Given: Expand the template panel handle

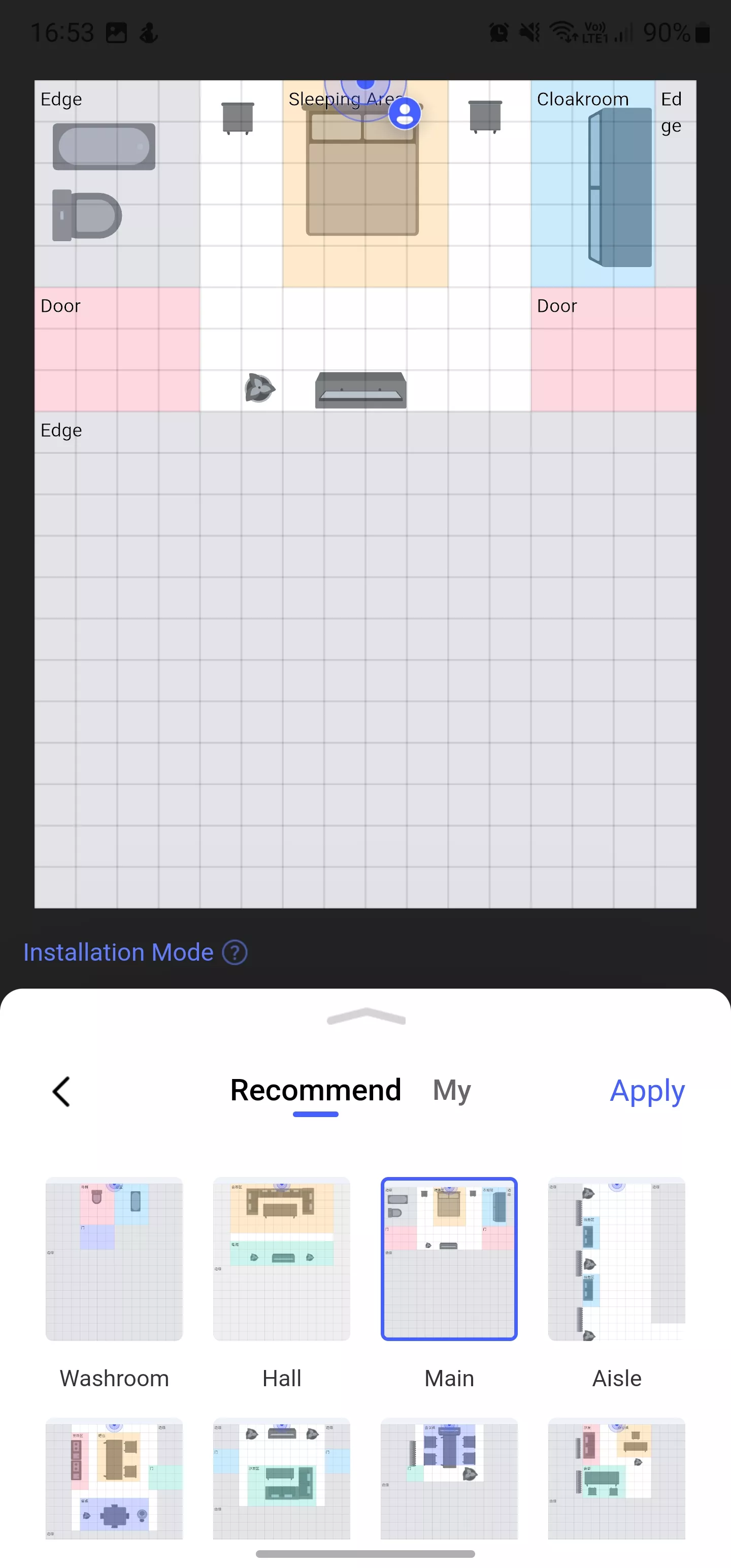Looking at the screenshot, I should click(x=366, y=1017).
